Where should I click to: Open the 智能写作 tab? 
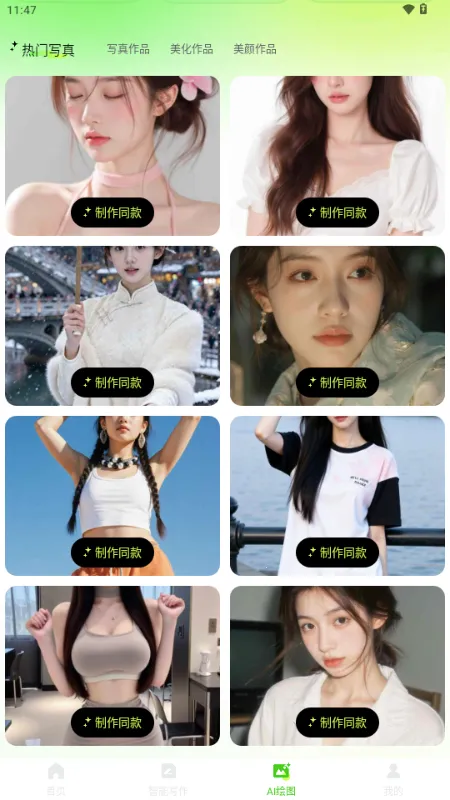click(x=168, y=779)
